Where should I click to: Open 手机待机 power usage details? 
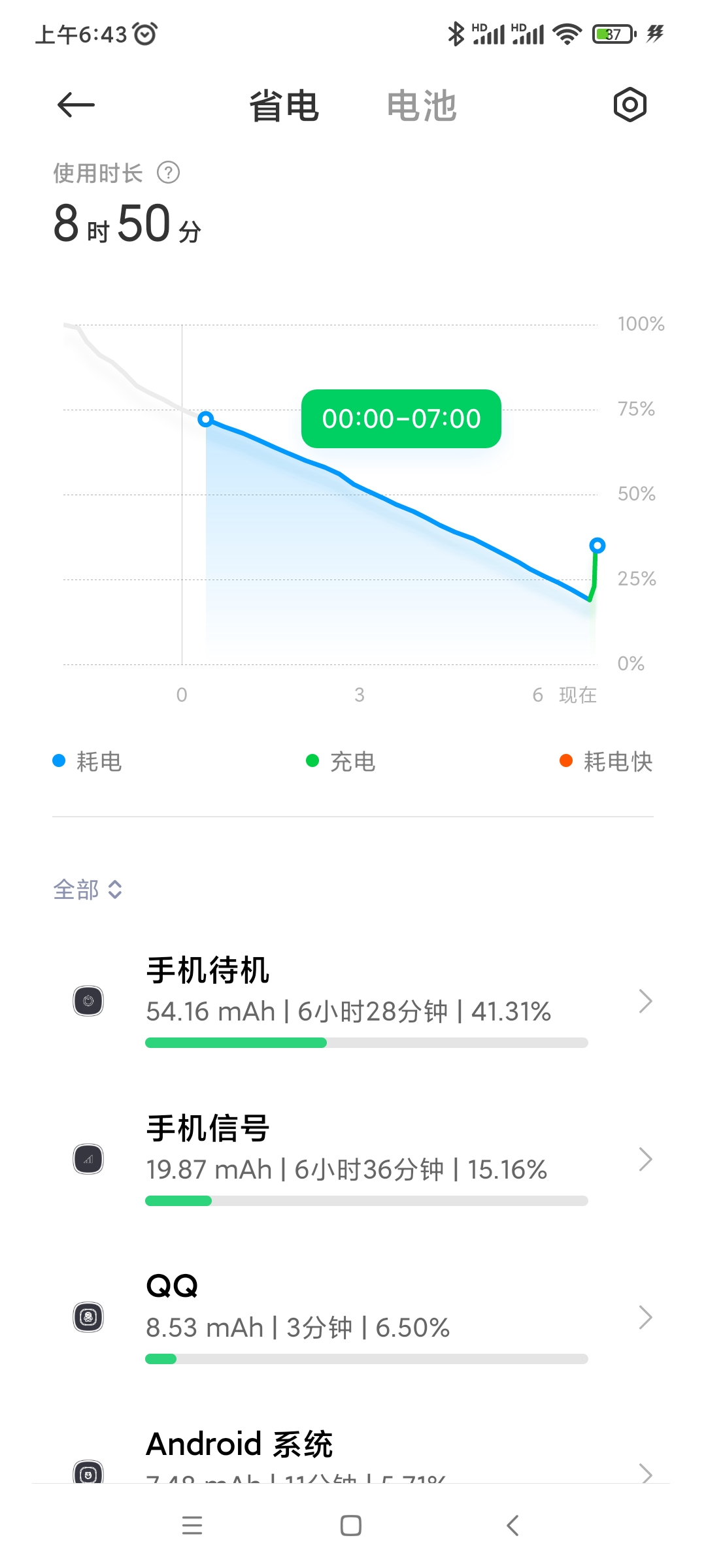(x=353, y=1001)
